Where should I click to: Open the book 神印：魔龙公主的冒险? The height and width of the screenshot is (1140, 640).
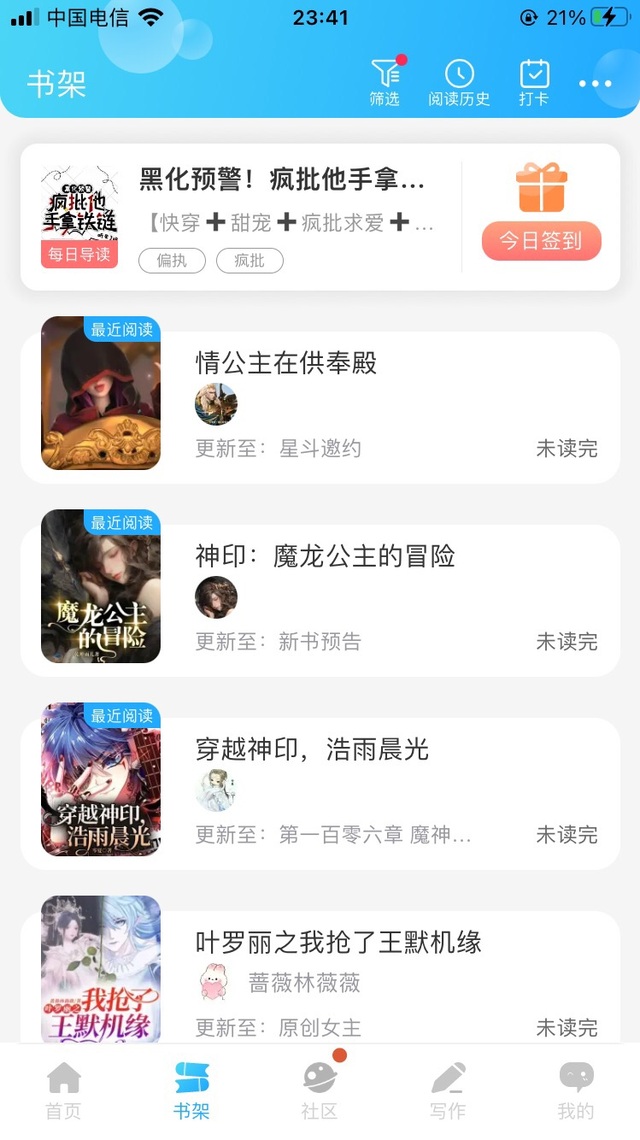(x=325, y=556)
